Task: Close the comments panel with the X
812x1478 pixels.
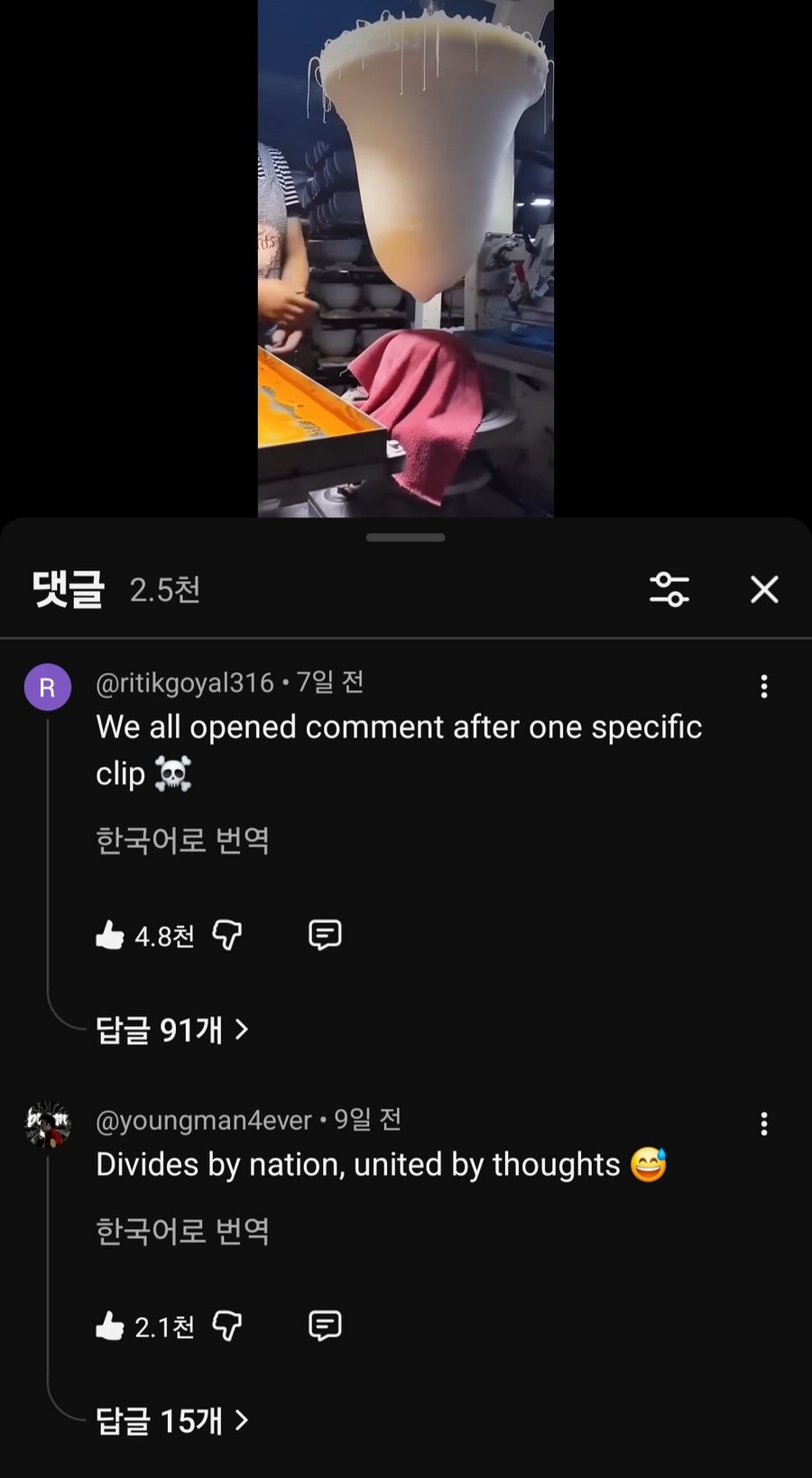Action: (764, 590)
